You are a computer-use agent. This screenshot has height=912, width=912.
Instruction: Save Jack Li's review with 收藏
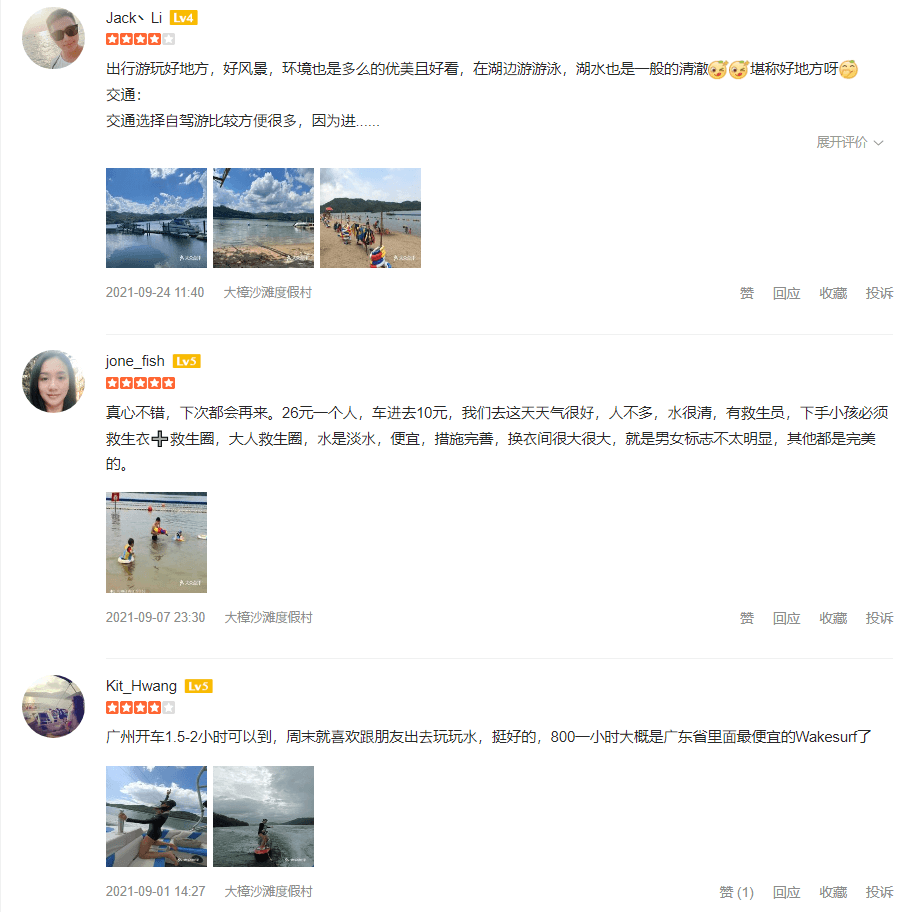point(833,293)
